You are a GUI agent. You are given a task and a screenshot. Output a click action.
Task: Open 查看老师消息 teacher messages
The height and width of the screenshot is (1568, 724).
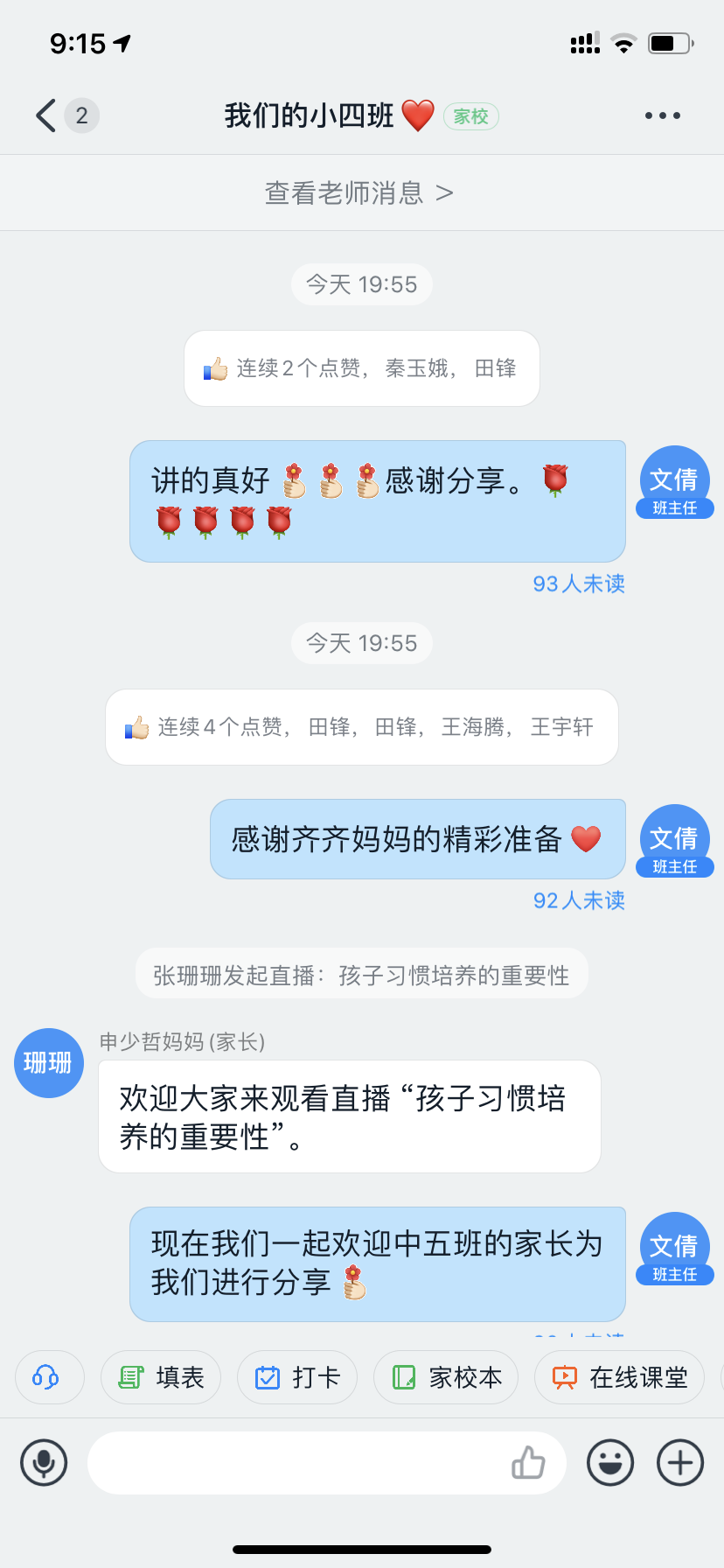[359, 192]
